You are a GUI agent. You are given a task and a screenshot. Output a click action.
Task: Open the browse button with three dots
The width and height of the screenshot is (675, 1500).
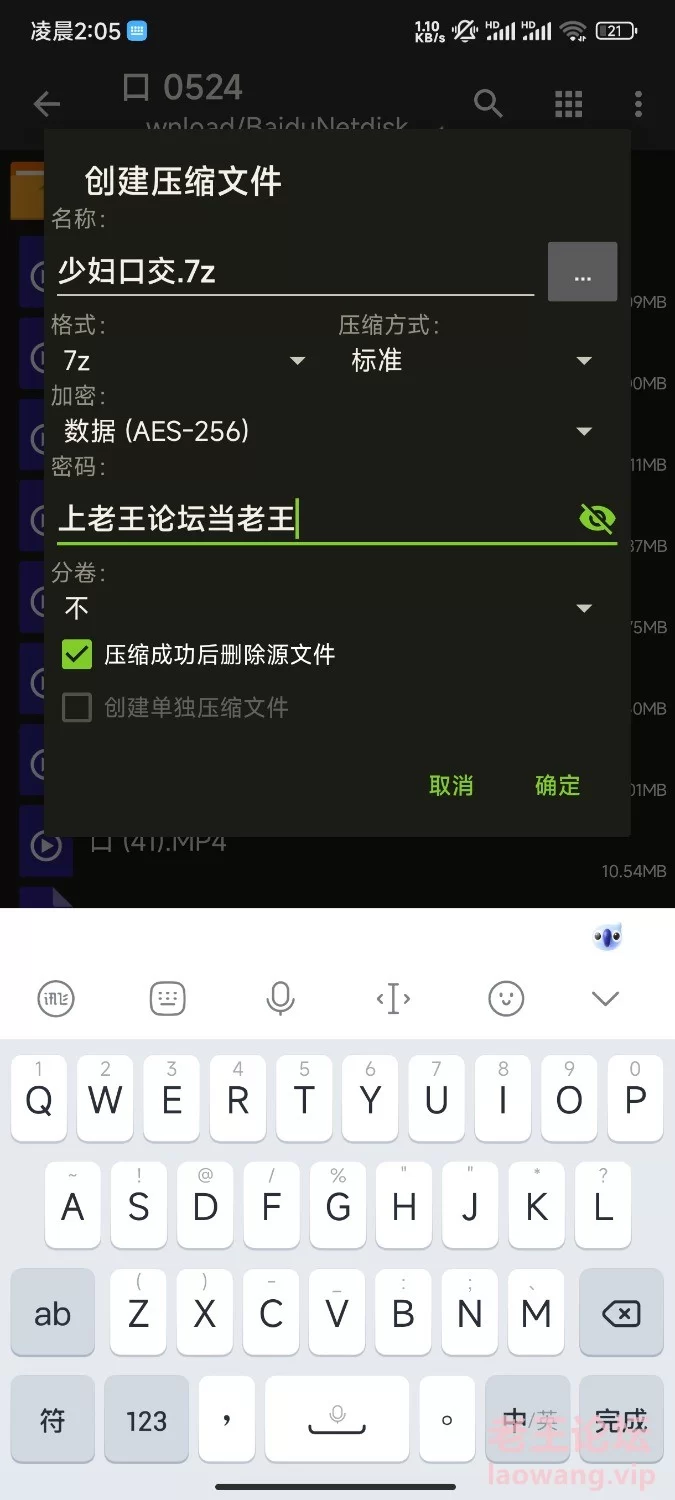(x=582, y=272)
